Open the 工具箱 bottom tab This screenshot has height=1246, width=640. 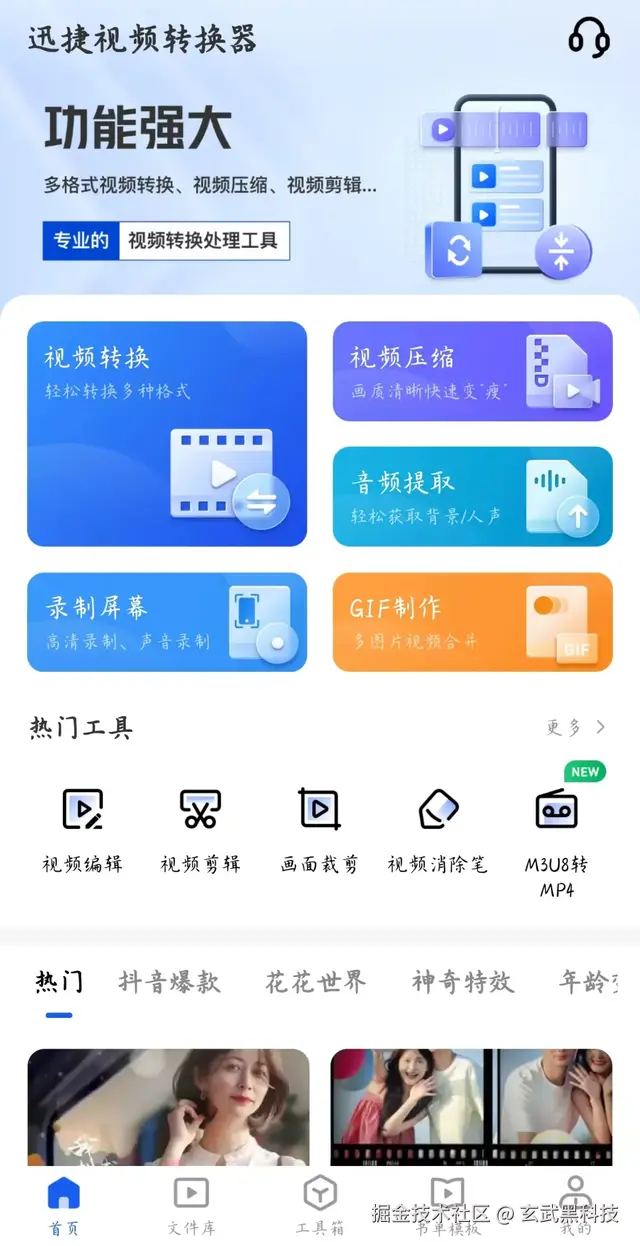320,1204
